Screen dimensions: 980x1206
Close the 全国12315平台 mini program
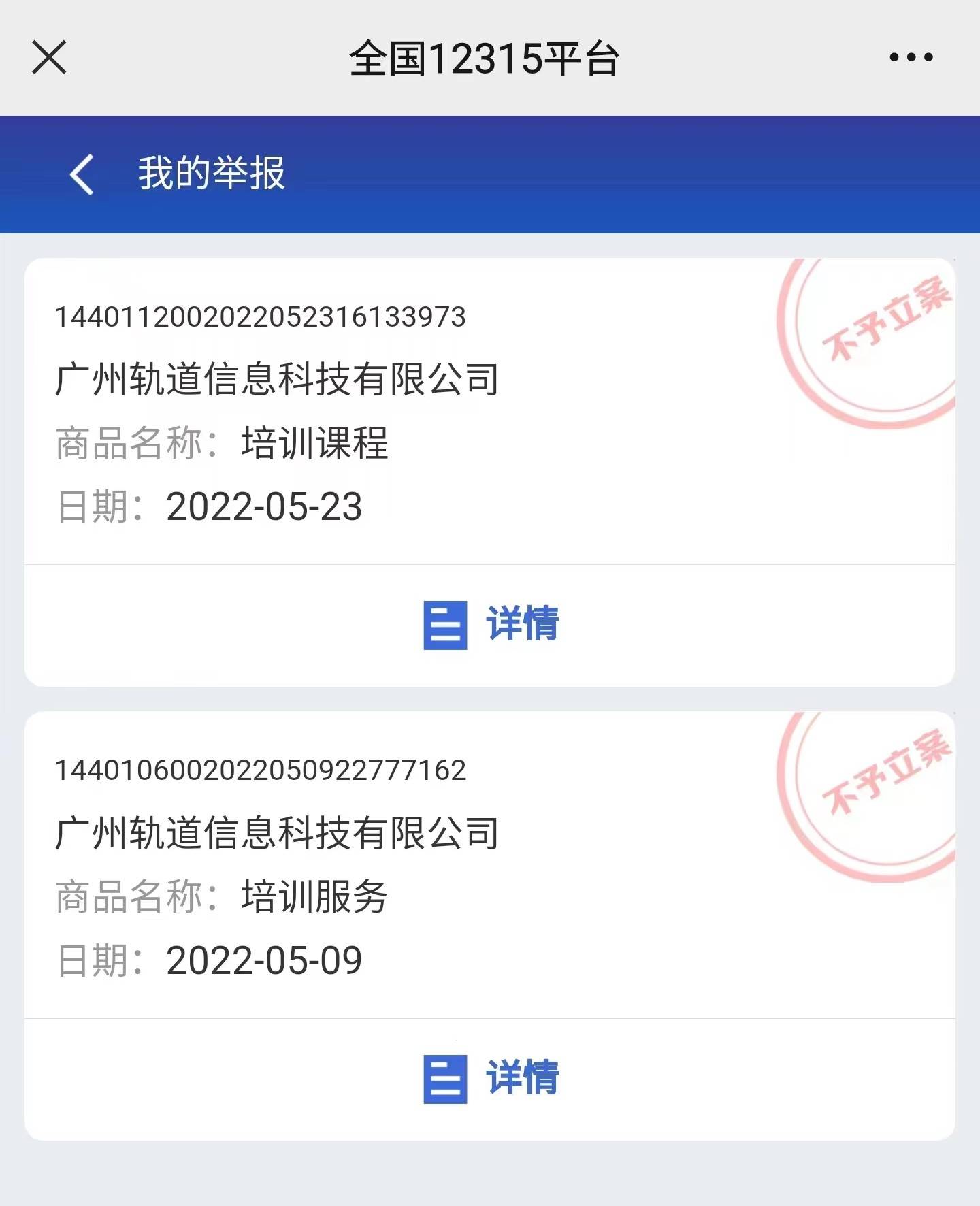[49, 57]
